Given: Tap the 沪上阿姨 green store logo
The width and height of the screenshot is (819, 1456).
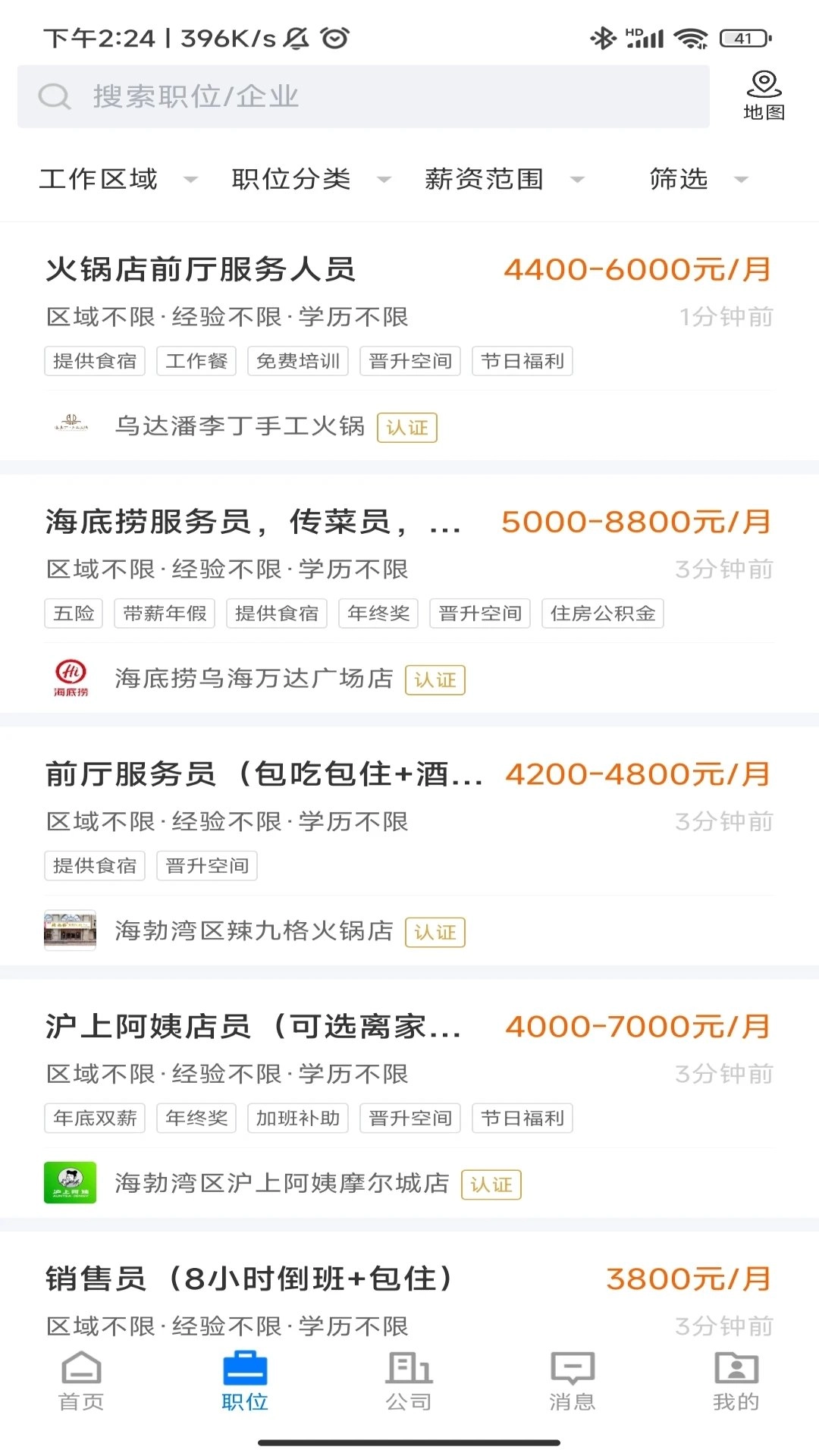Looking at the screenshot, I should coord(70,1183).
